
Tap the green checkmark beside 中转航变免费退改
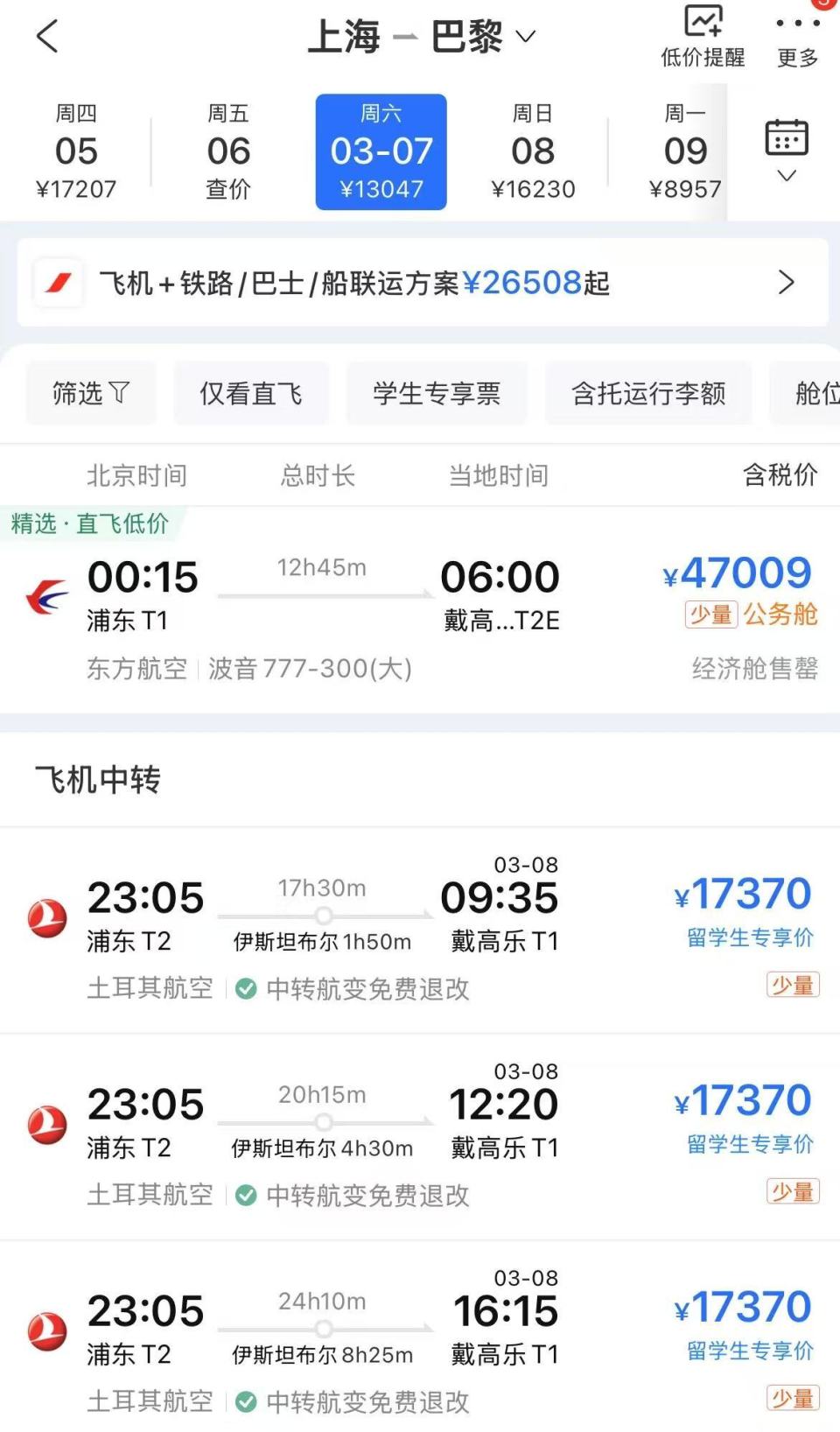[x=246, y=990]
